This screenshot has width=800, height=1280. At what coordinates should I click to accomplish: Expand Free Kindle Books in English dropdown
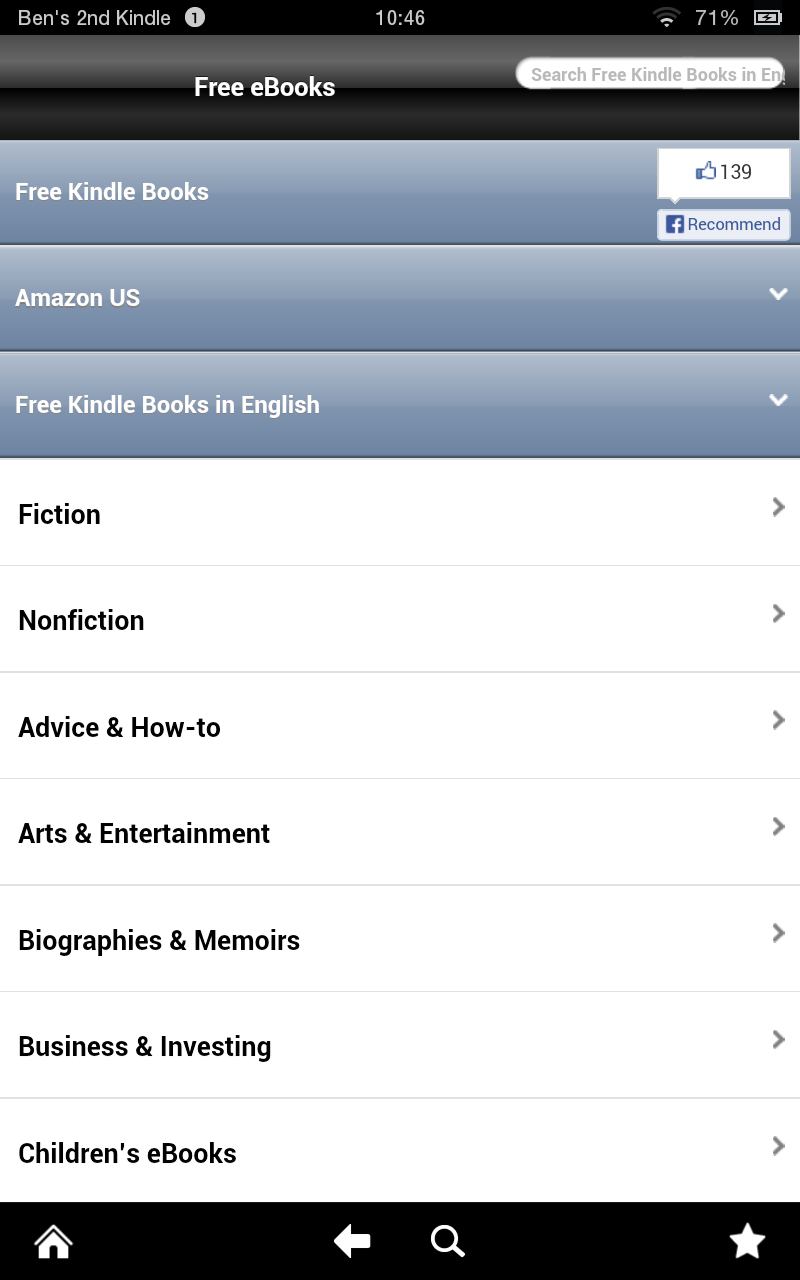(400, 404)
